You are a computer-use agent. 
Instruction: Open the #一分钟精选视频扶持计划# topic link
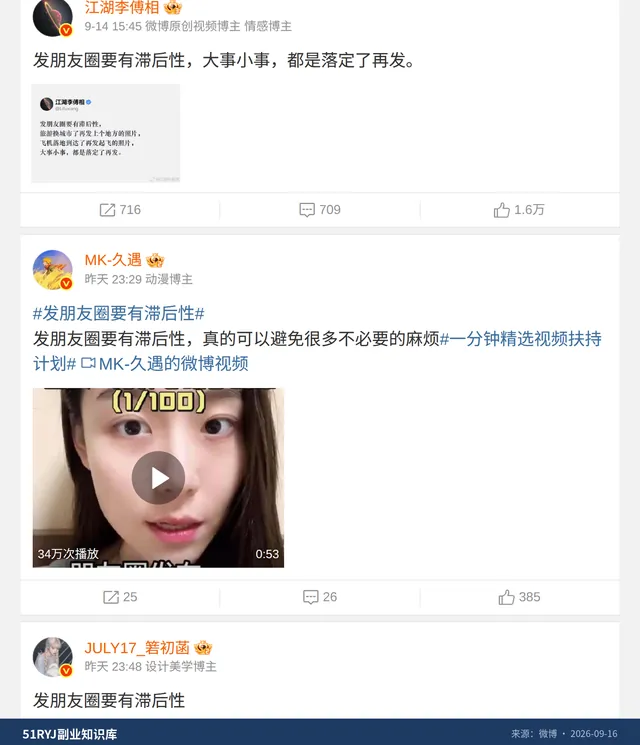point(317,351)
